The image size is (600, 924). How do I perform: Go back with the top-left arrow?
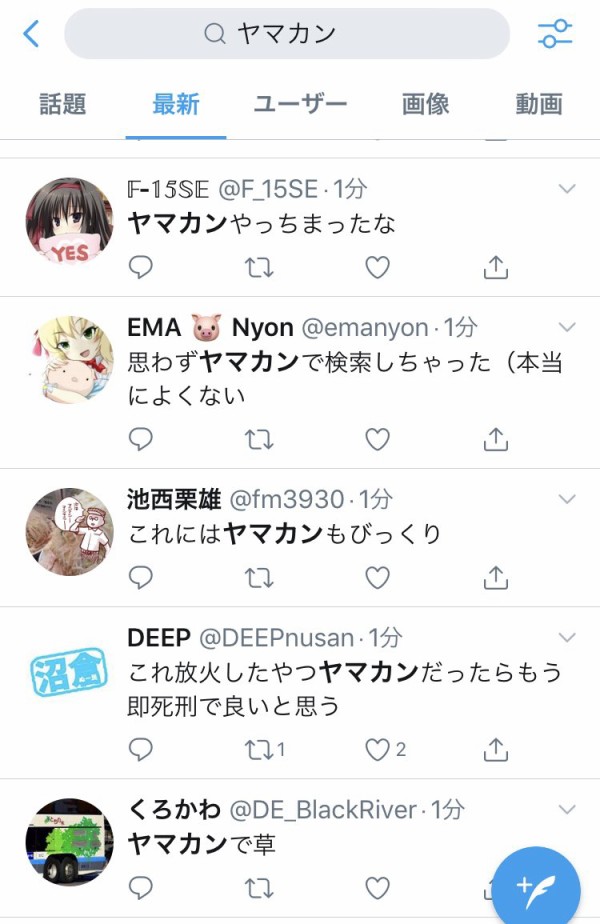[32, 34]
